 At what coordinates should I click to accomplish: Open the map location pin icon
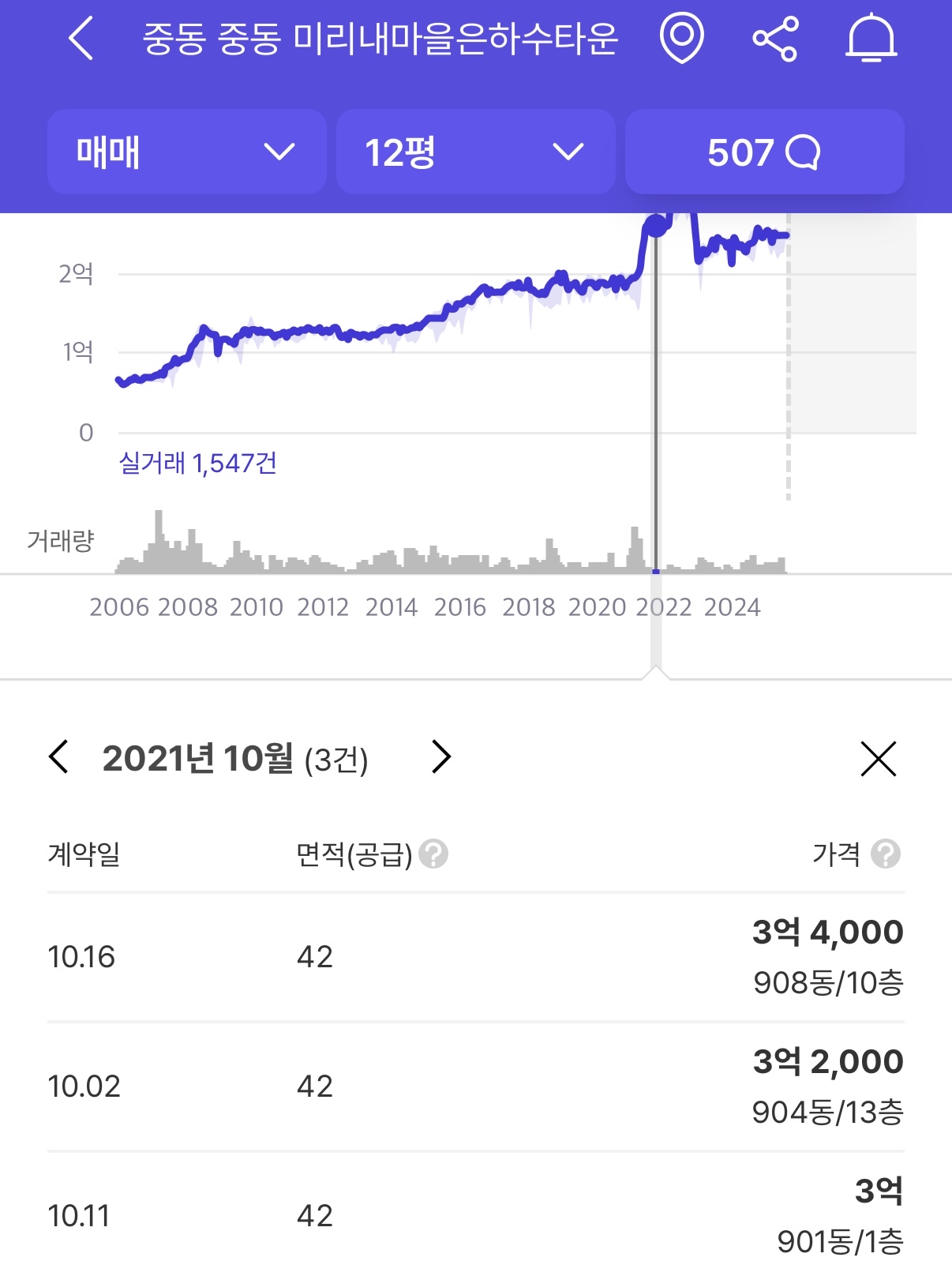click(681, 39)
